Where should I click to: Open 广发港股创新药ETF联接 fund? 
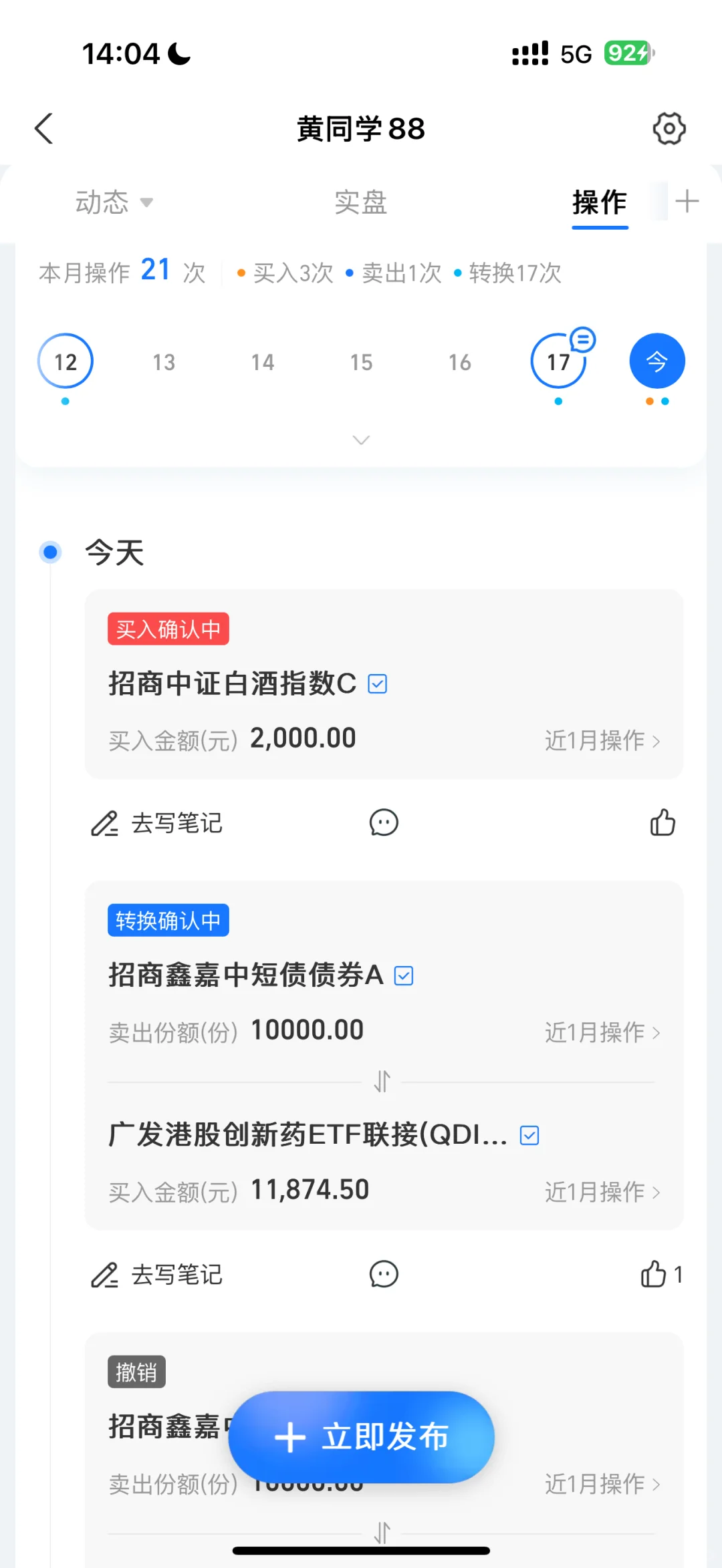[x=308, y=1134]
